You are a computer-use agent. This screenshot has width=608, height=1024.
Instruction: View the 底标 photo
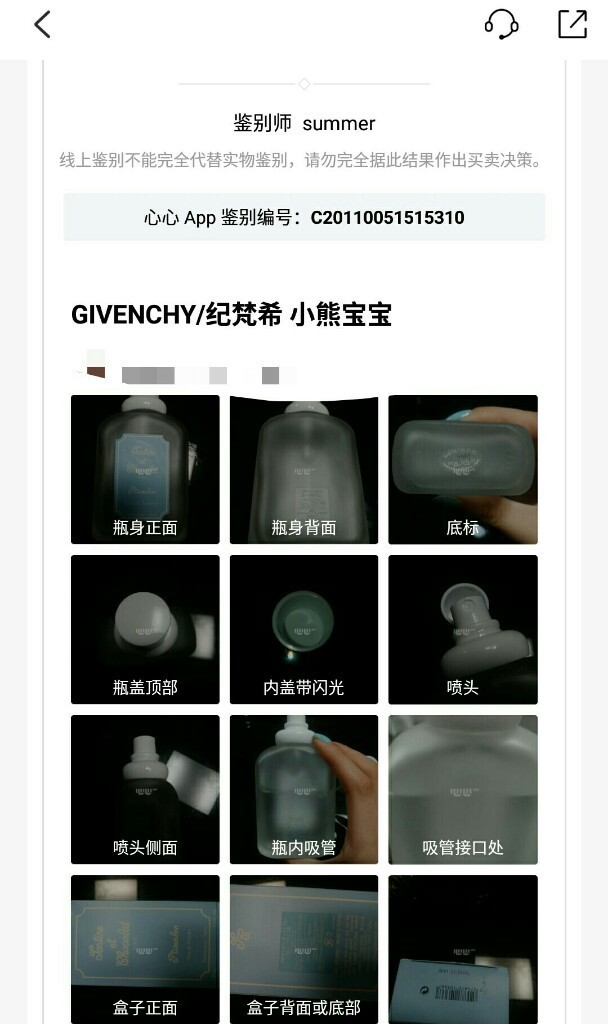click(x=463, y=469)
